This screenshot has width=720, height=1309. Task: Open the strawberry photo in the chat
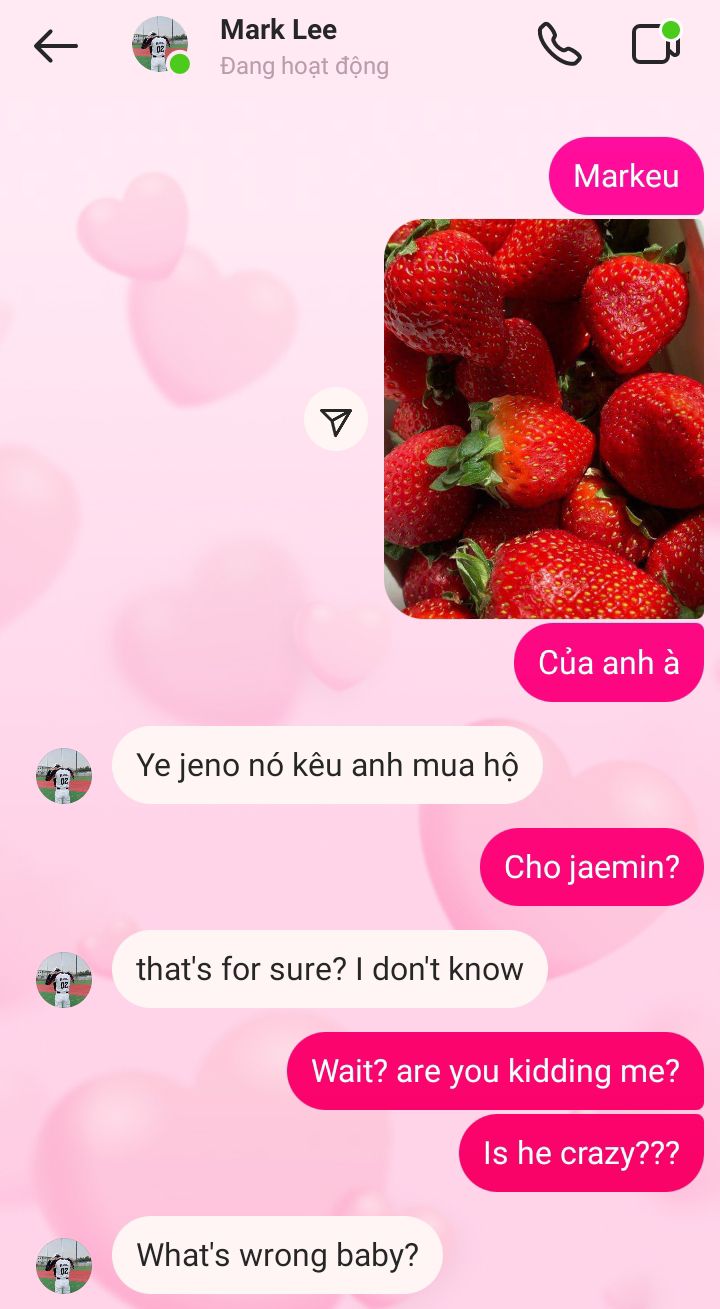(543, 418)
